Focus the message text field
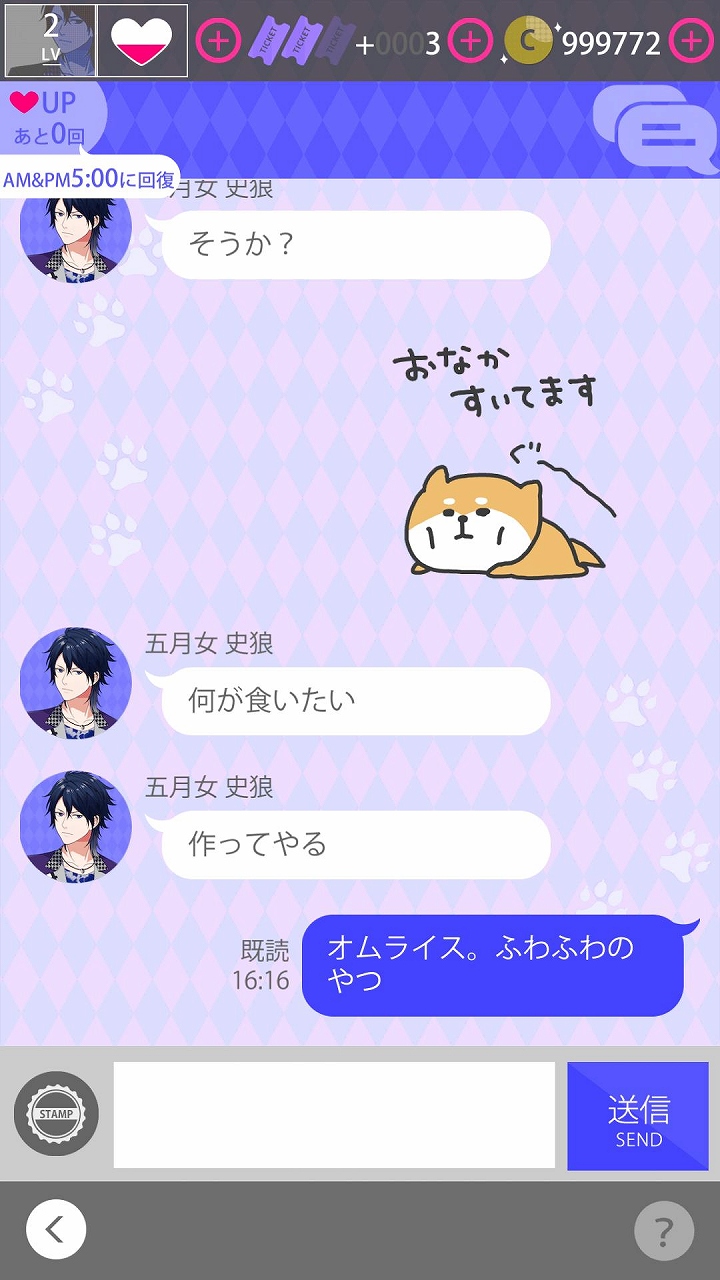720x1280 pixels. coord(334,1115)
